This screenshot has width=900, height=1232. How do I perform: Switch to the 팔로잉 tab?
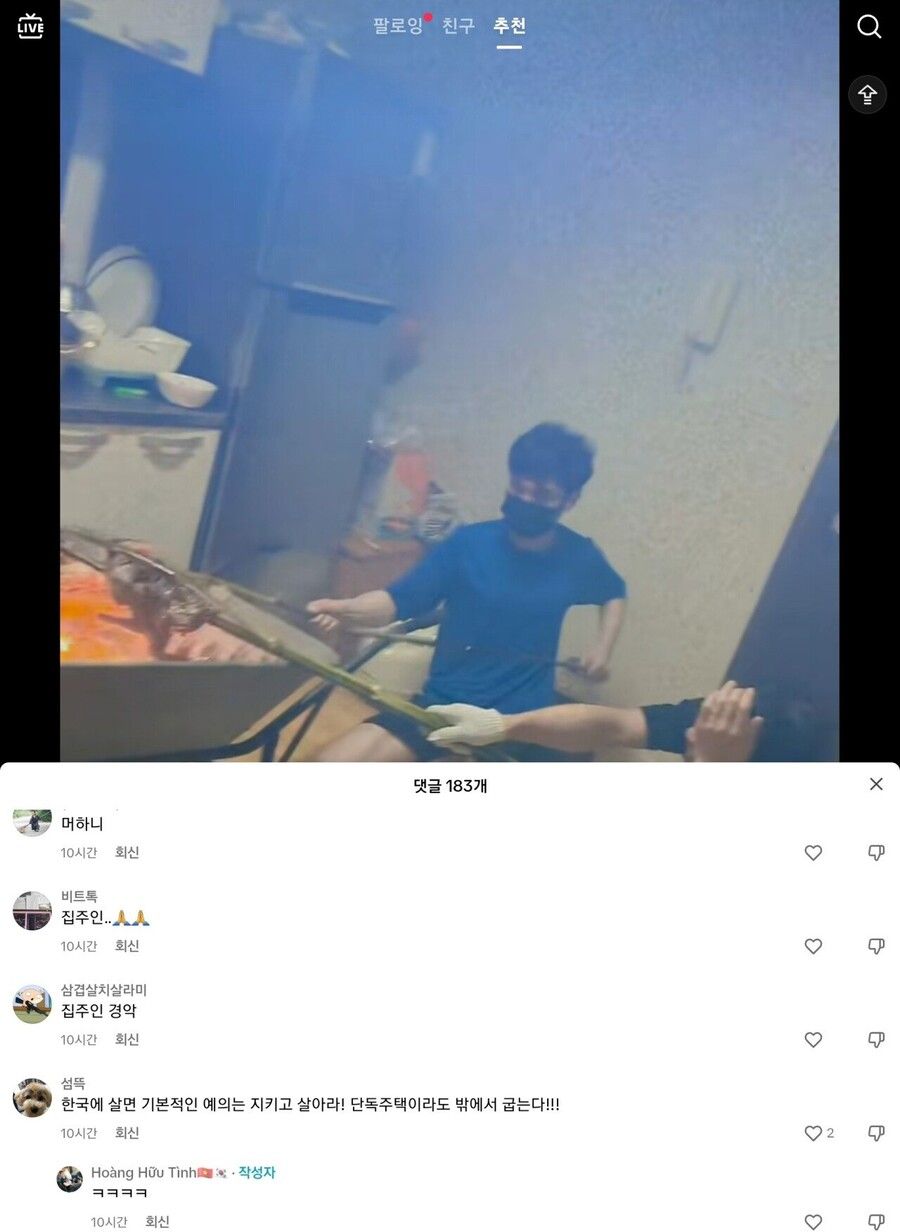398,26
